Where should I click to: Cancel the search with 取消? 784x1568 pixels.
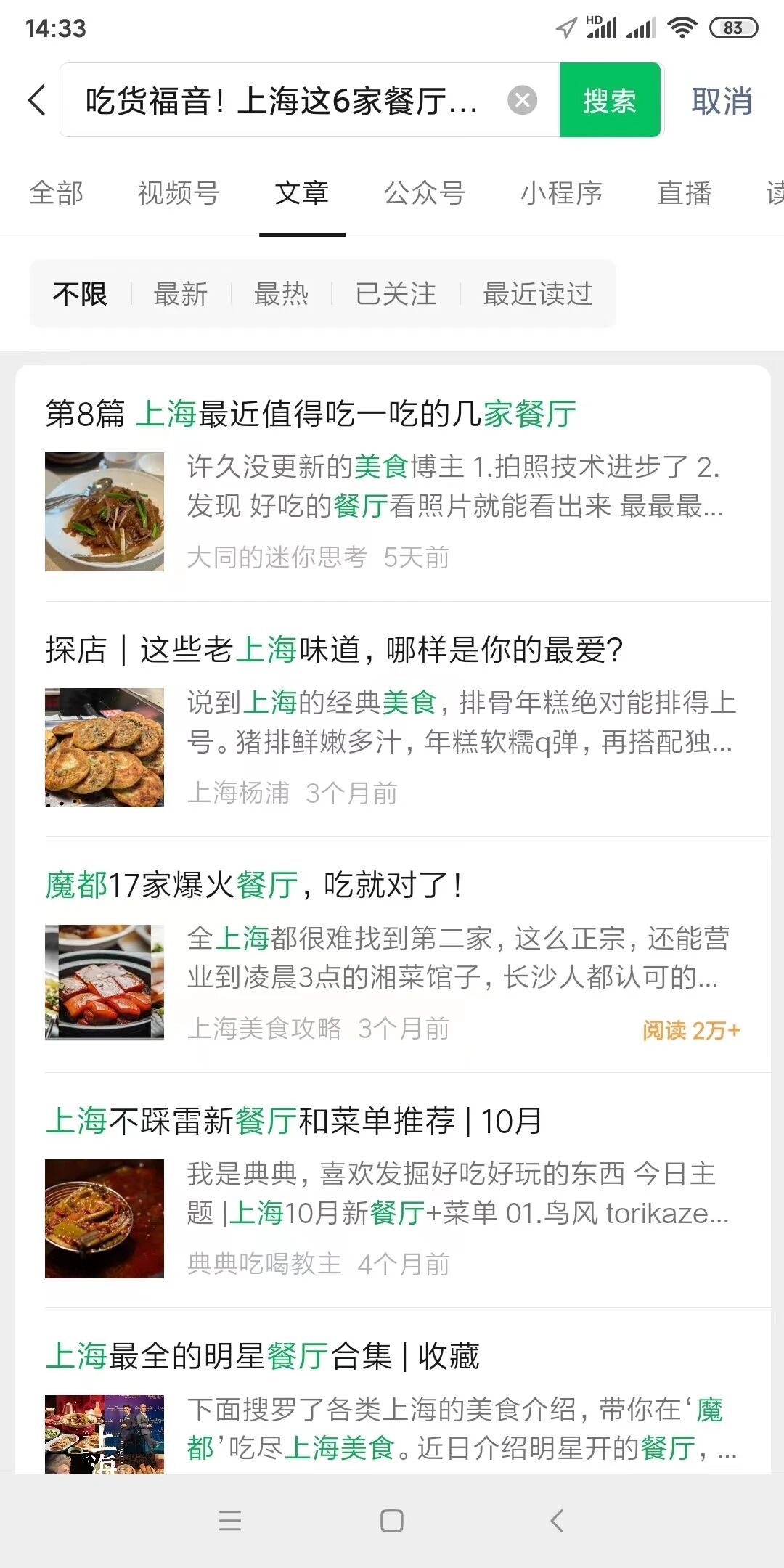pos(722,100)
